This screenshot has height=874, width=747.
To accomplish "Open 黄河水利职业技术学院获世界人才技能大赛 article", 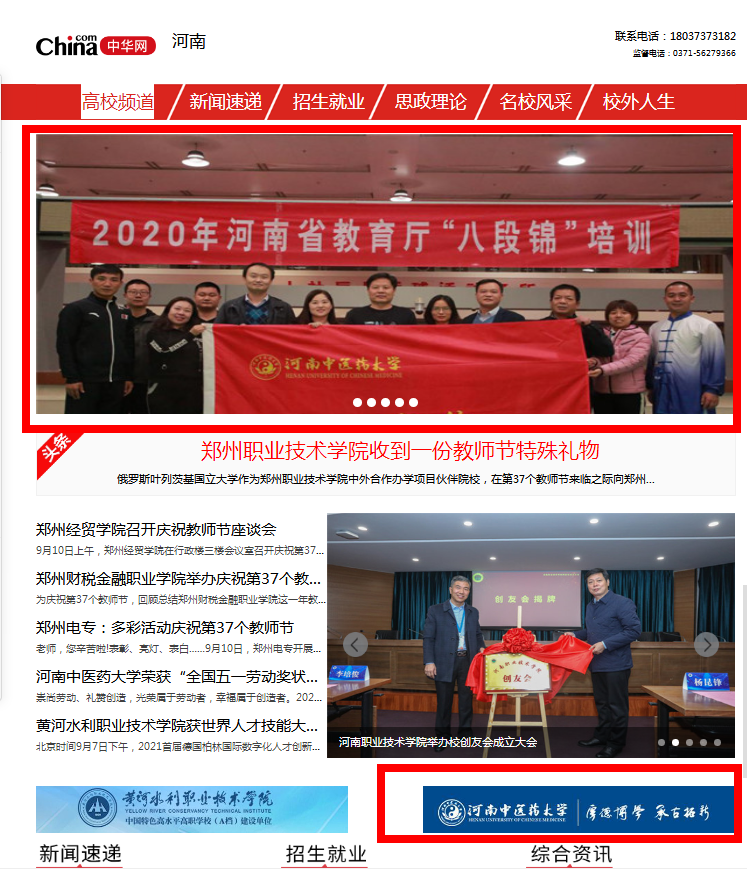I will (x=177, y=726).
